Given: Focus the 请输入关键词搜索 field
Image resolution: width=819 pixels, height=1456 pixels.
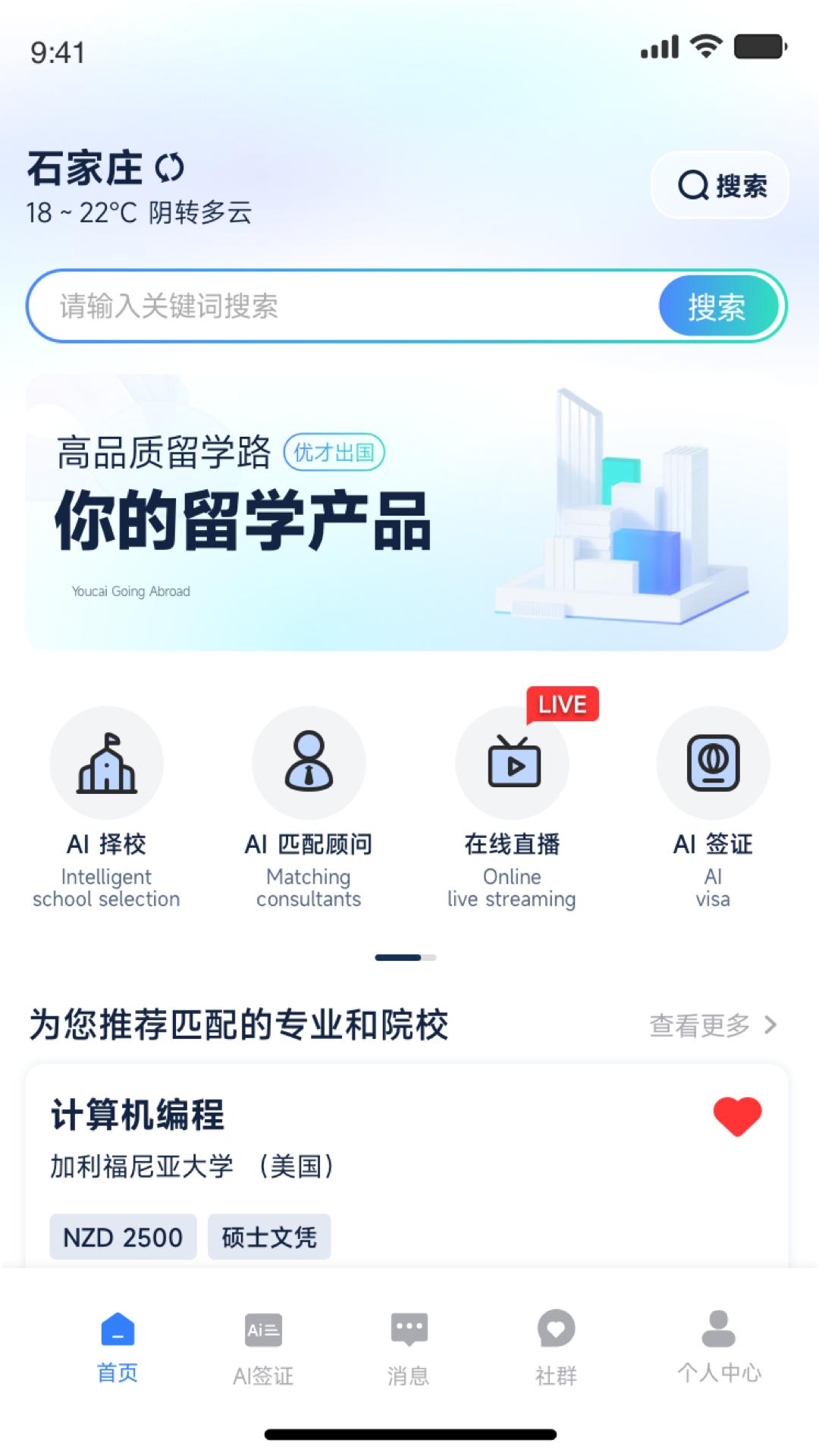Looking at the screenshot, I should 341,306.
